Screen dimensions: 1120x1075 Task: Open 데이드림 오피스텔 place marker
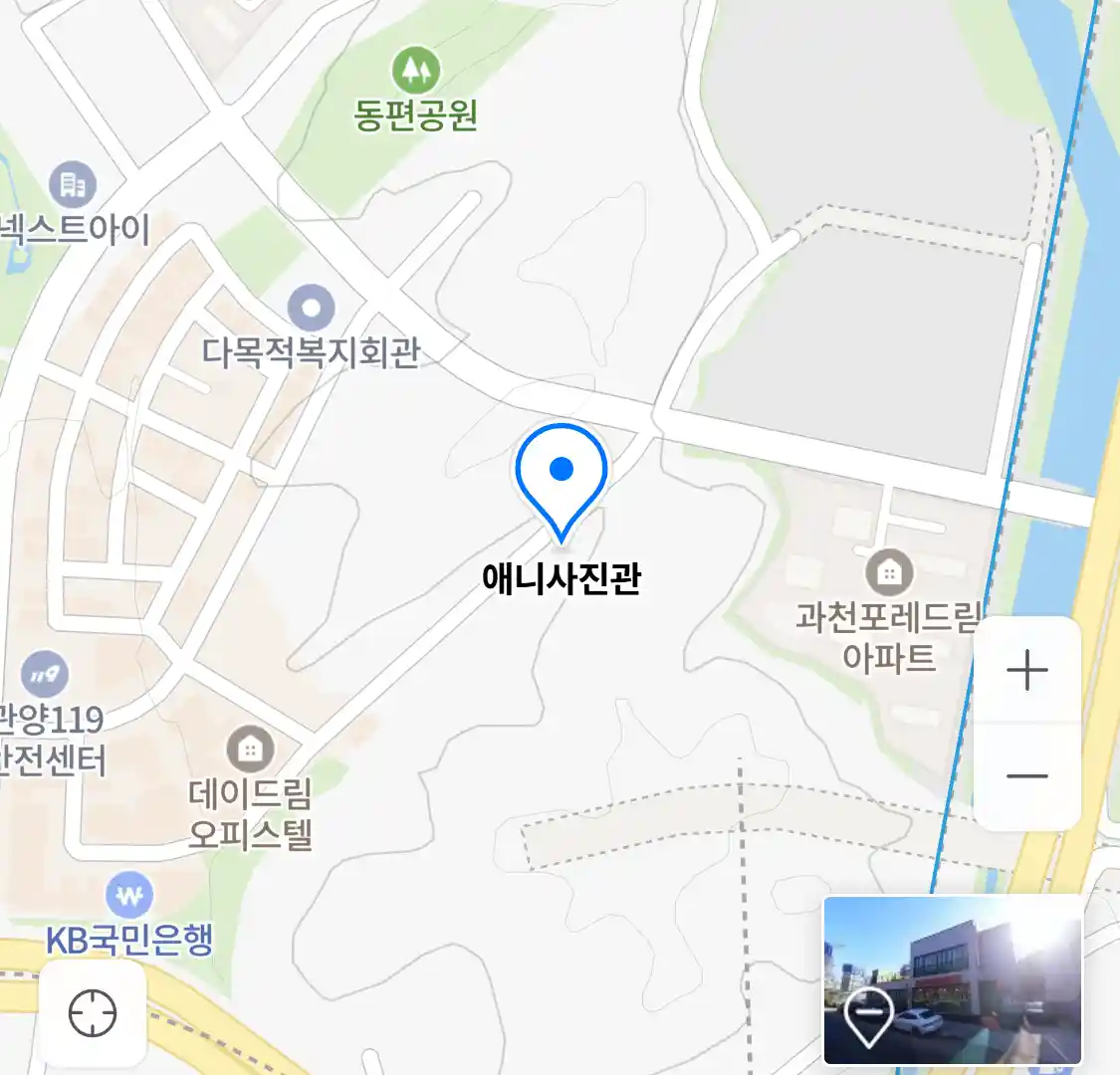click(x=251, y=749)
